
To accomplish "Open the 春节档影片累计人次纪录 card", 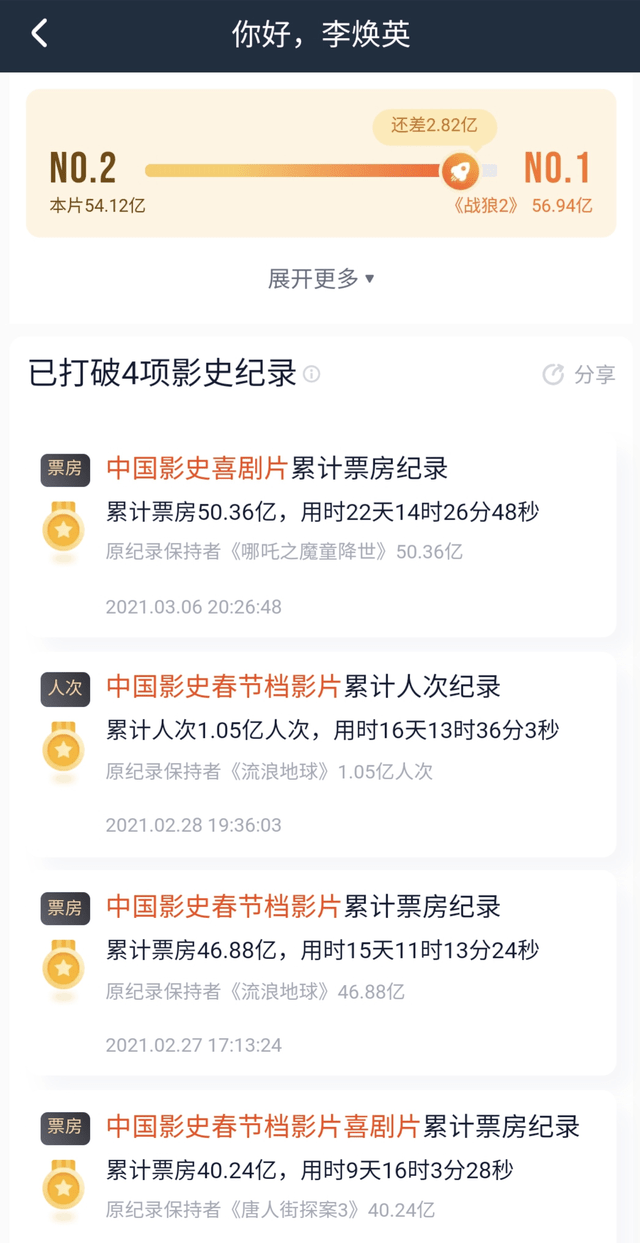I will coord(320,756).
